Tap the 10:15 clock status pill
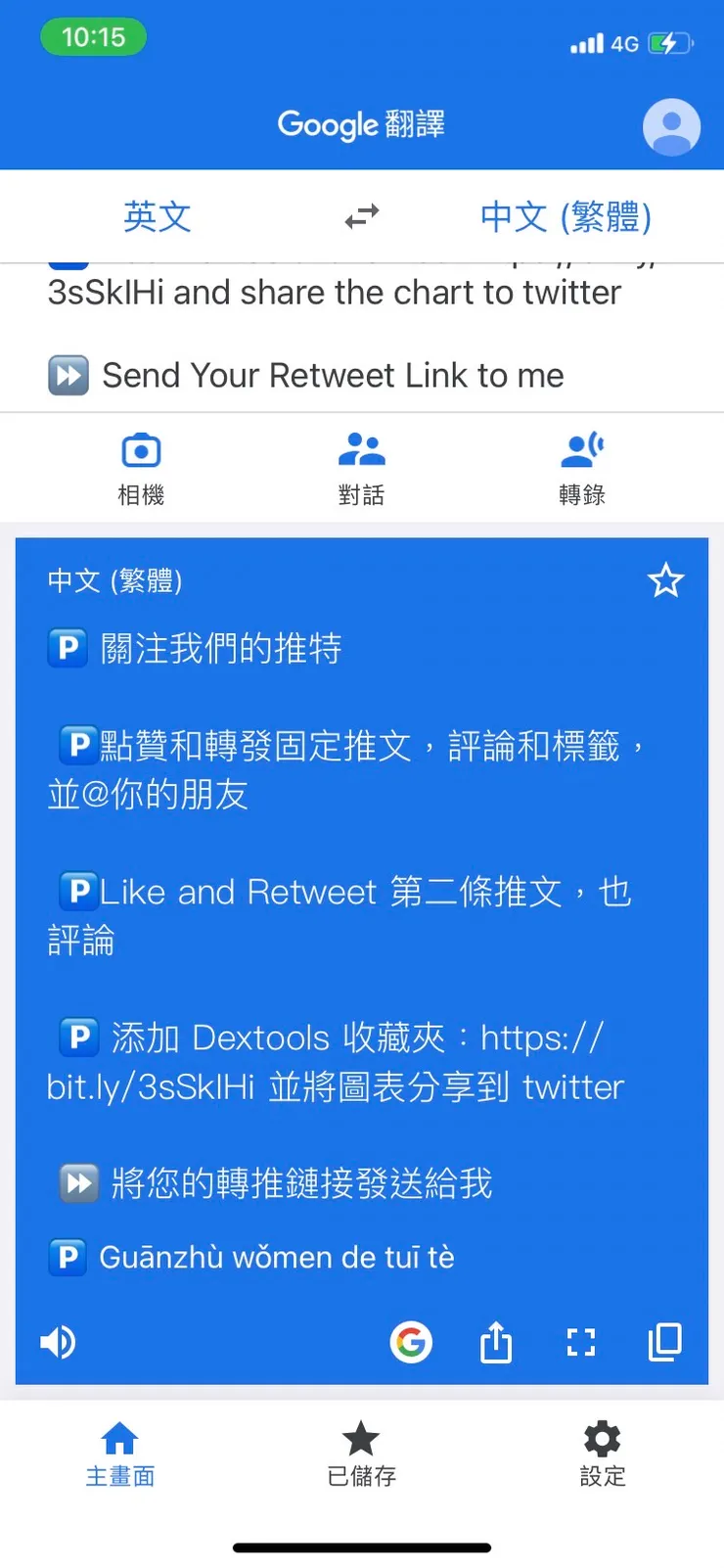This screenshot has width=724, height=1568. [93, 36]
